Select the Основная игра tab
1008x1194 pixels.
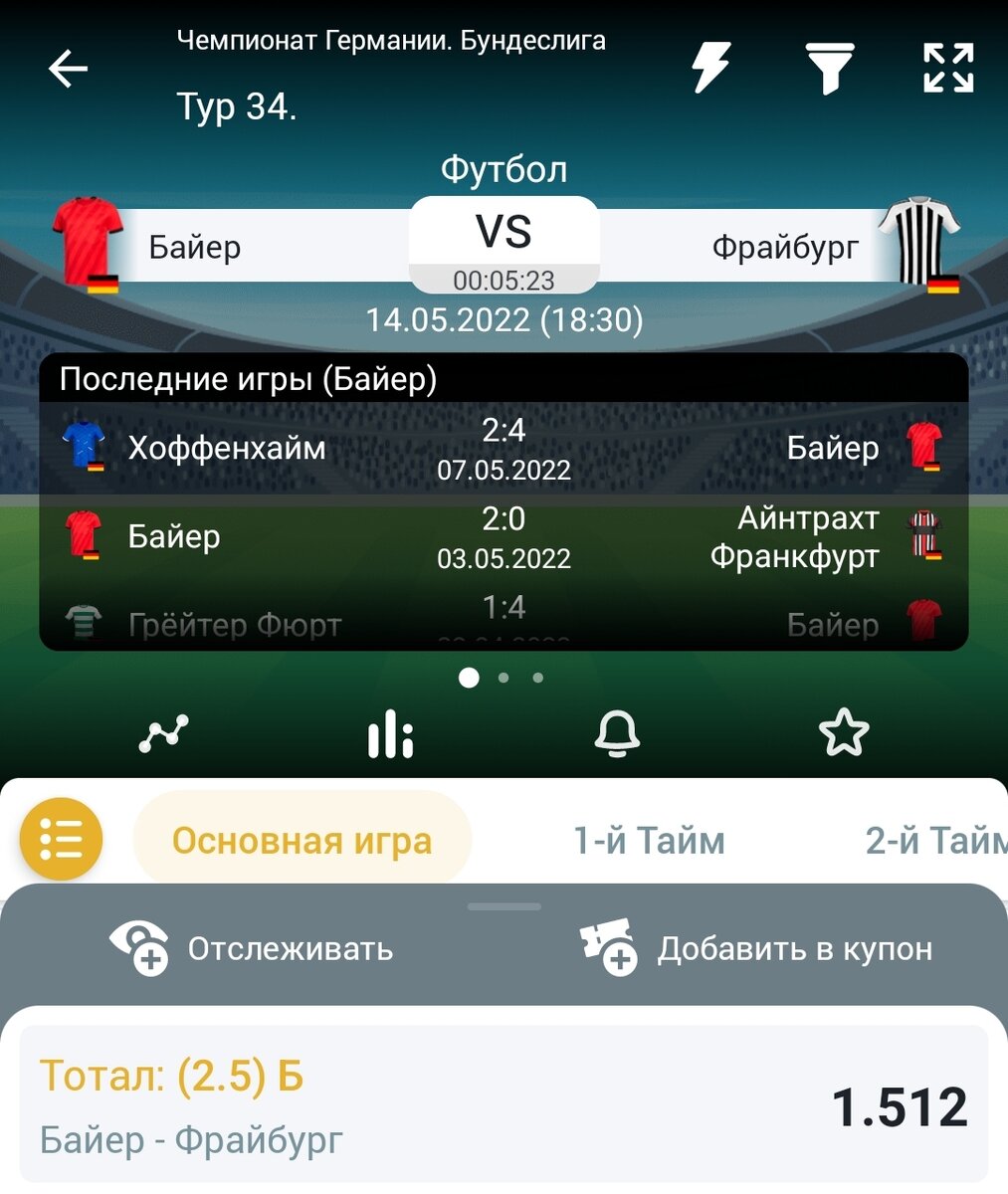coord(302,840)
